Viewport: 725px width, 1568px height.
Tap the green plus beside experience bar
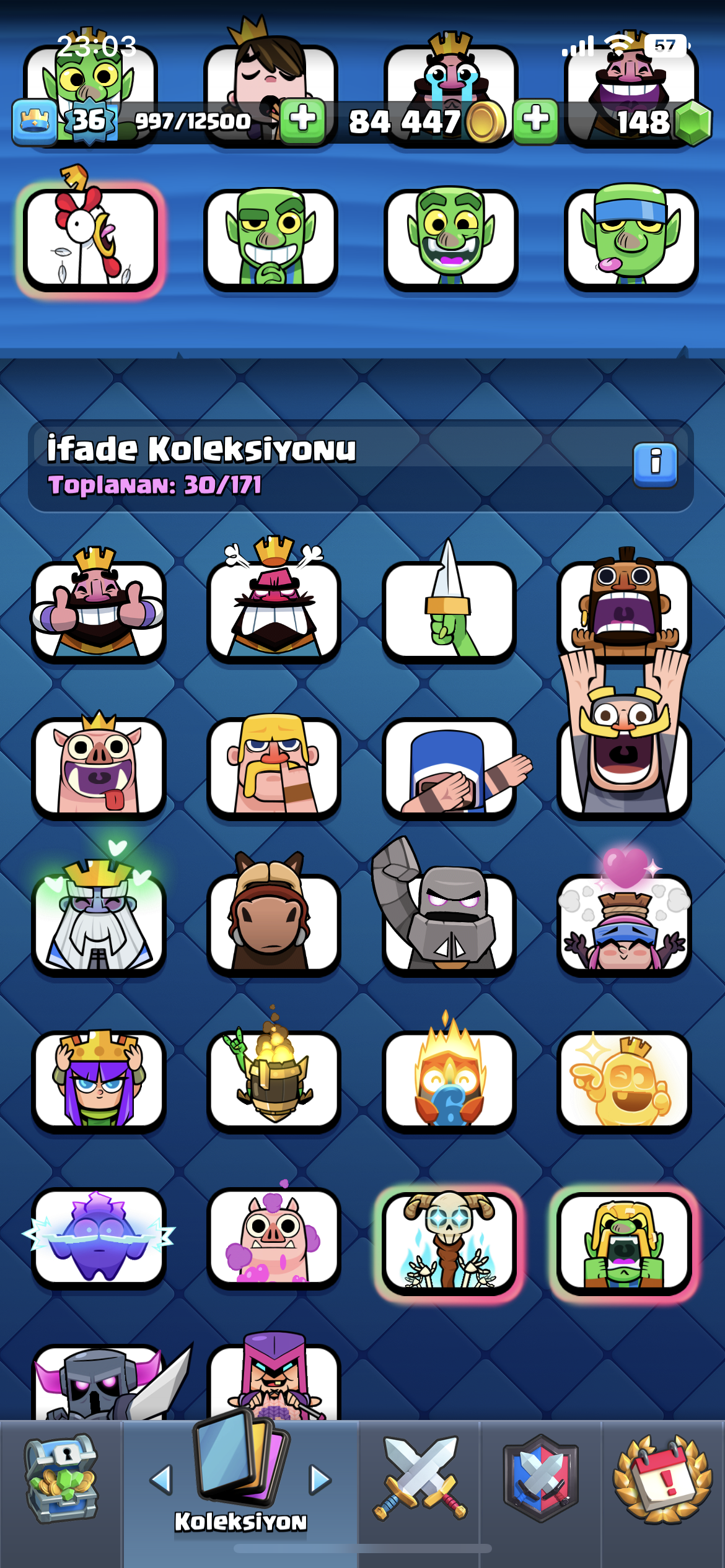pos(303,120)
